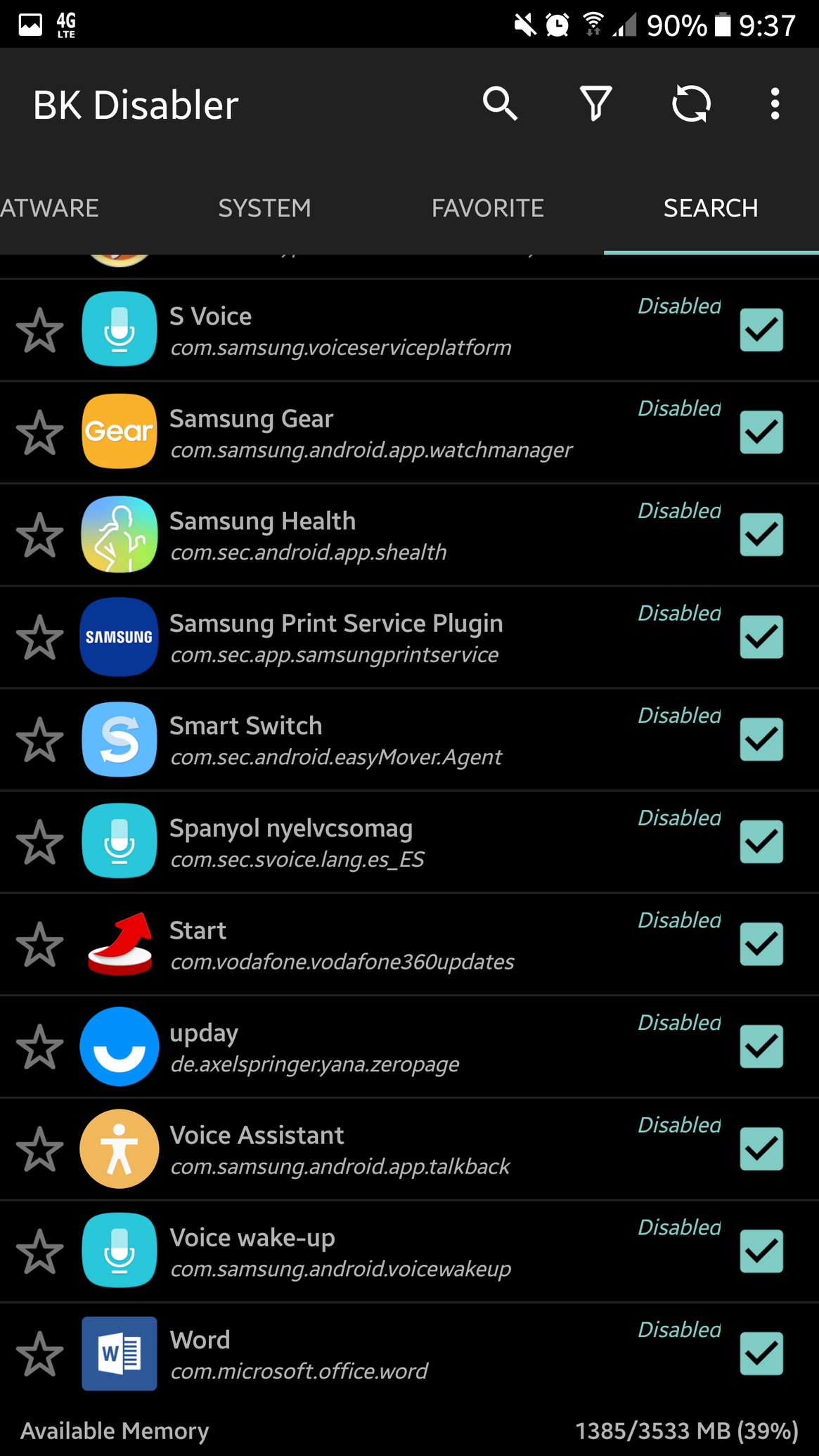
Task: Open Samsung Print Service Plugin row
Action: point(409,637)
